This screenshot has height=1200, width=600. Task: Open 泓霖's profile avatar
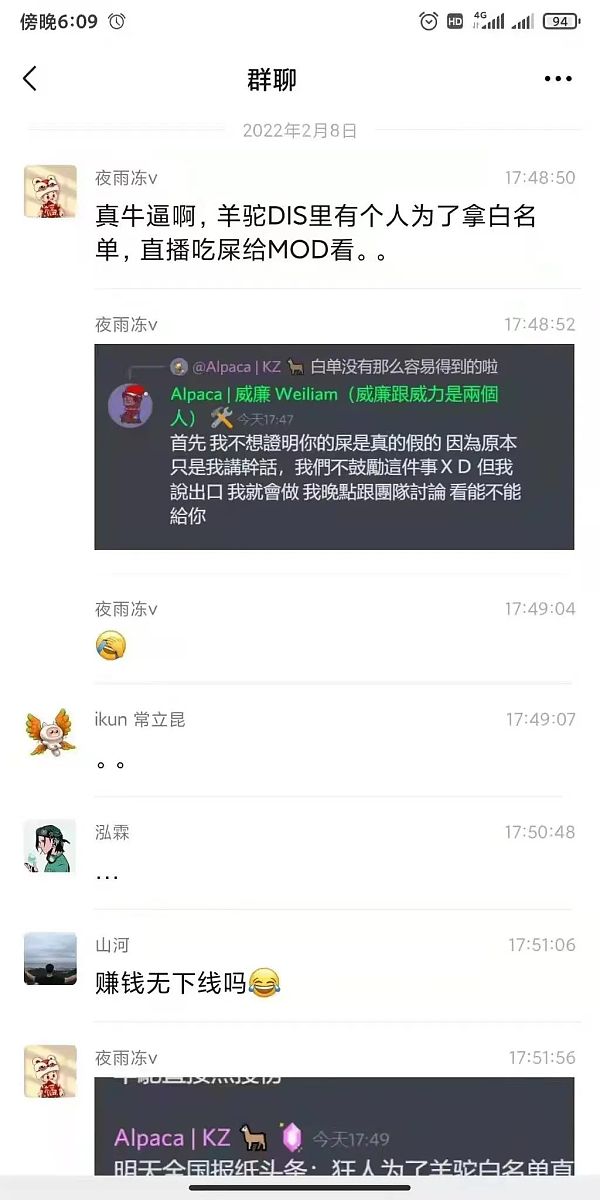(50, 846)
